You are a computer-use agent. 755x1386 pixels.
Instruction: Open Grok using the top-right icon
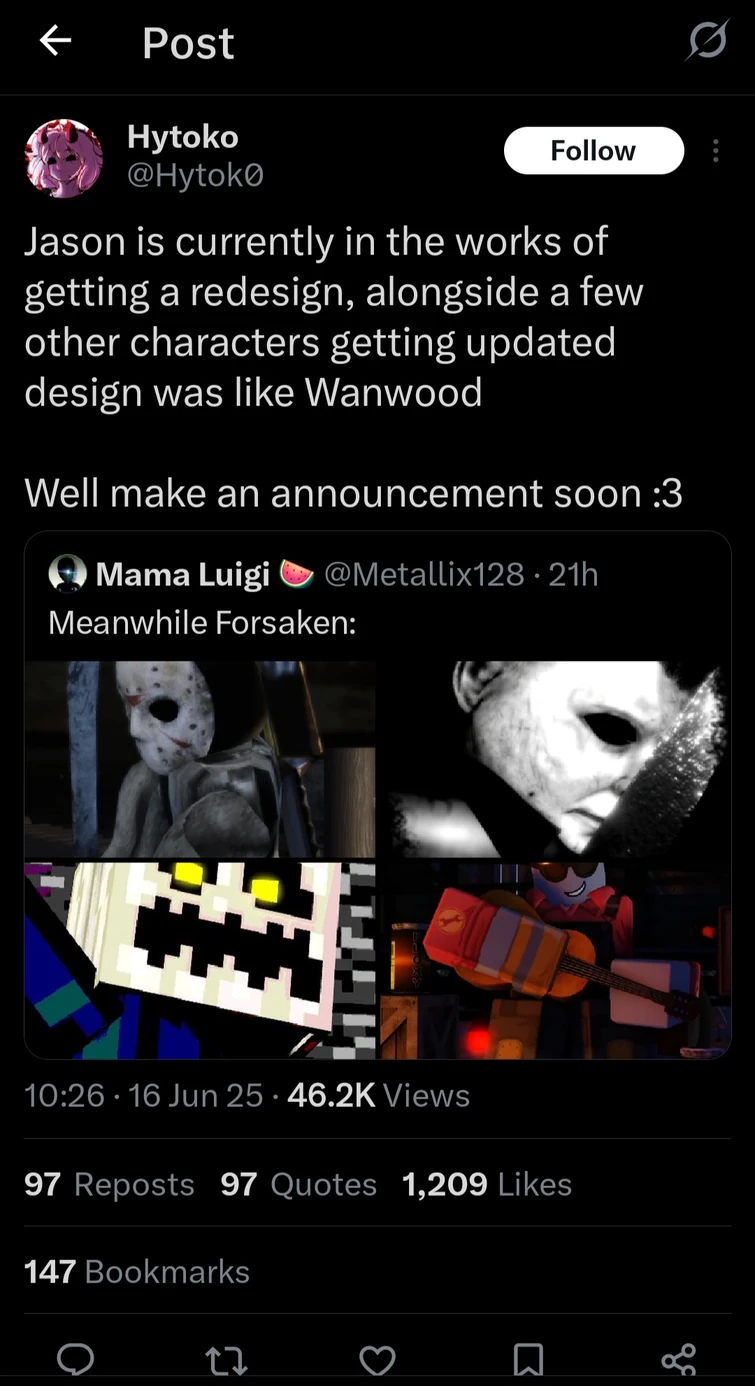click(x=707, y=41)
